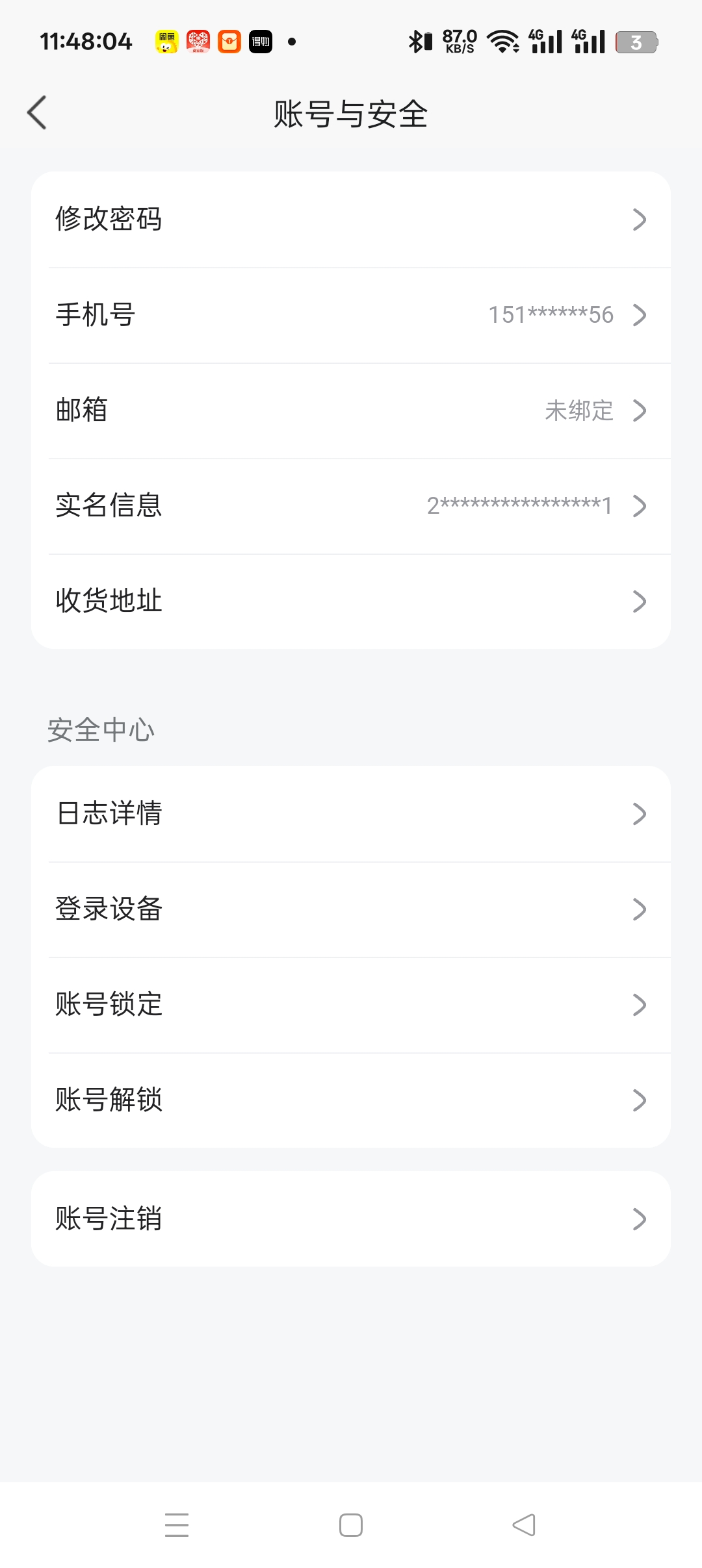Open system recent apps menu

pyautogui.click(x=177, y=1525)
